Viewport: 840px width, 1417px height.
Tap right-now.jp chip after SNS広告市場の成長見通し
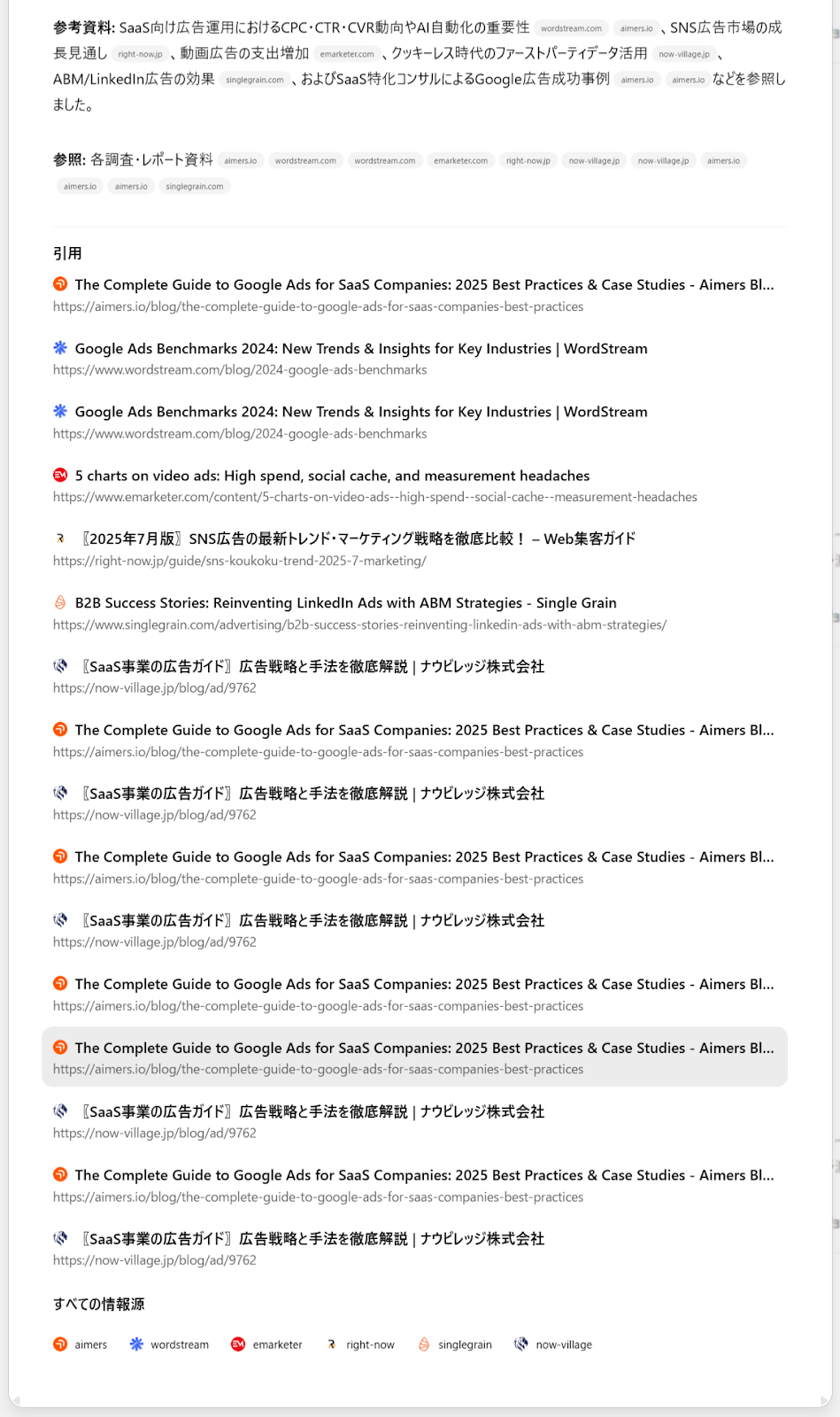coord(140,54)
